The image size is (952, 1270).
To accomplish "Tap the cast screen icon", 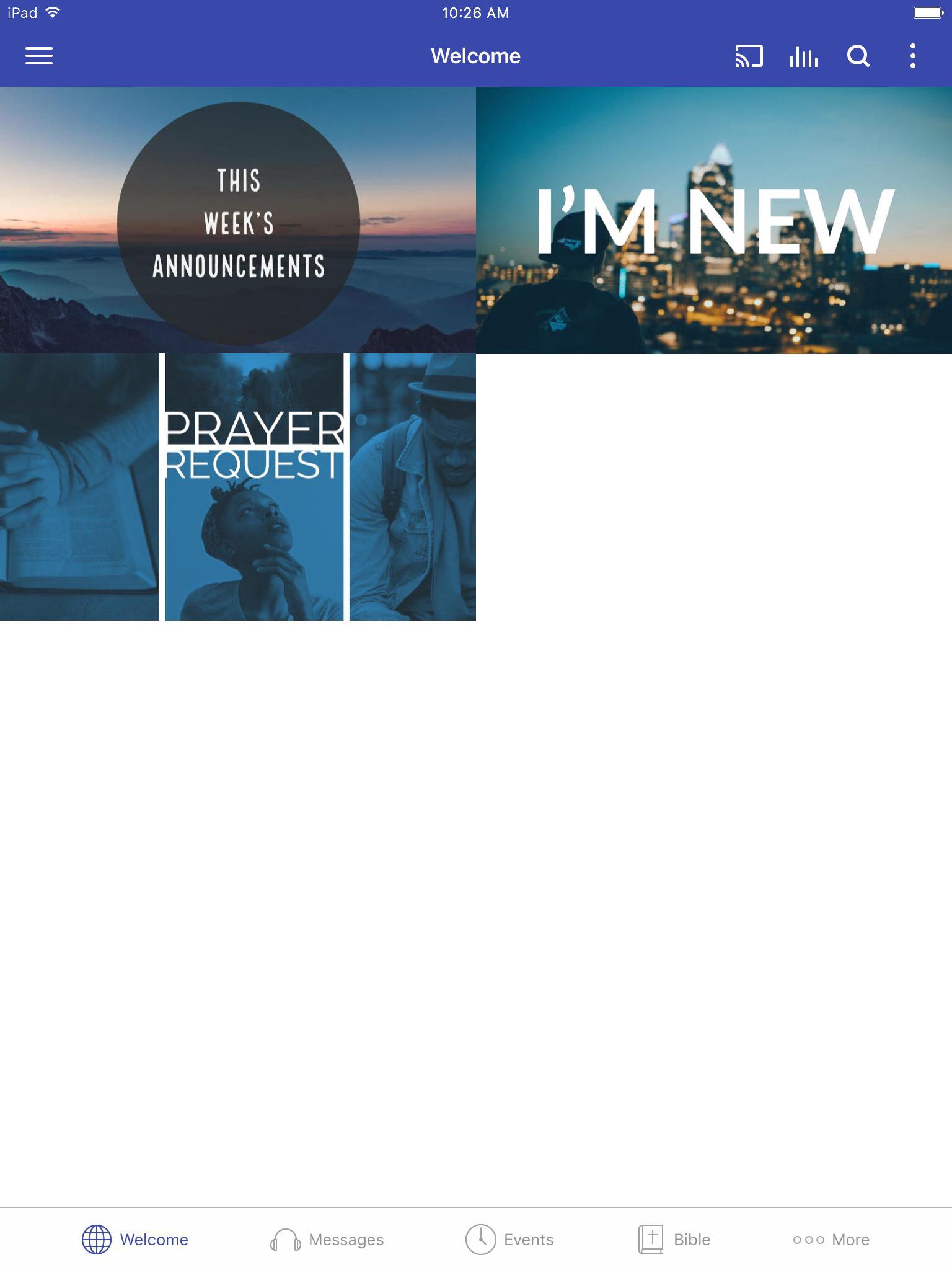I will point(749,56).
